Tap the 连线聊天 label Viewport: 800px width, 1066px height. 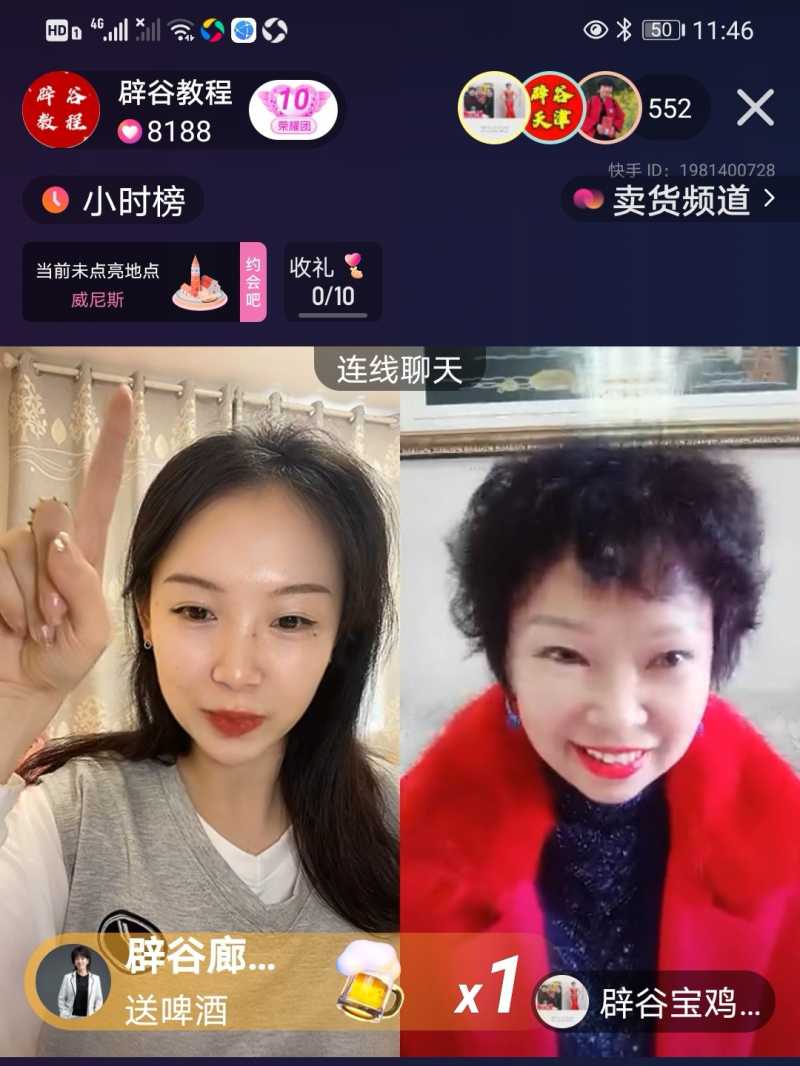[x=400, y=370]
